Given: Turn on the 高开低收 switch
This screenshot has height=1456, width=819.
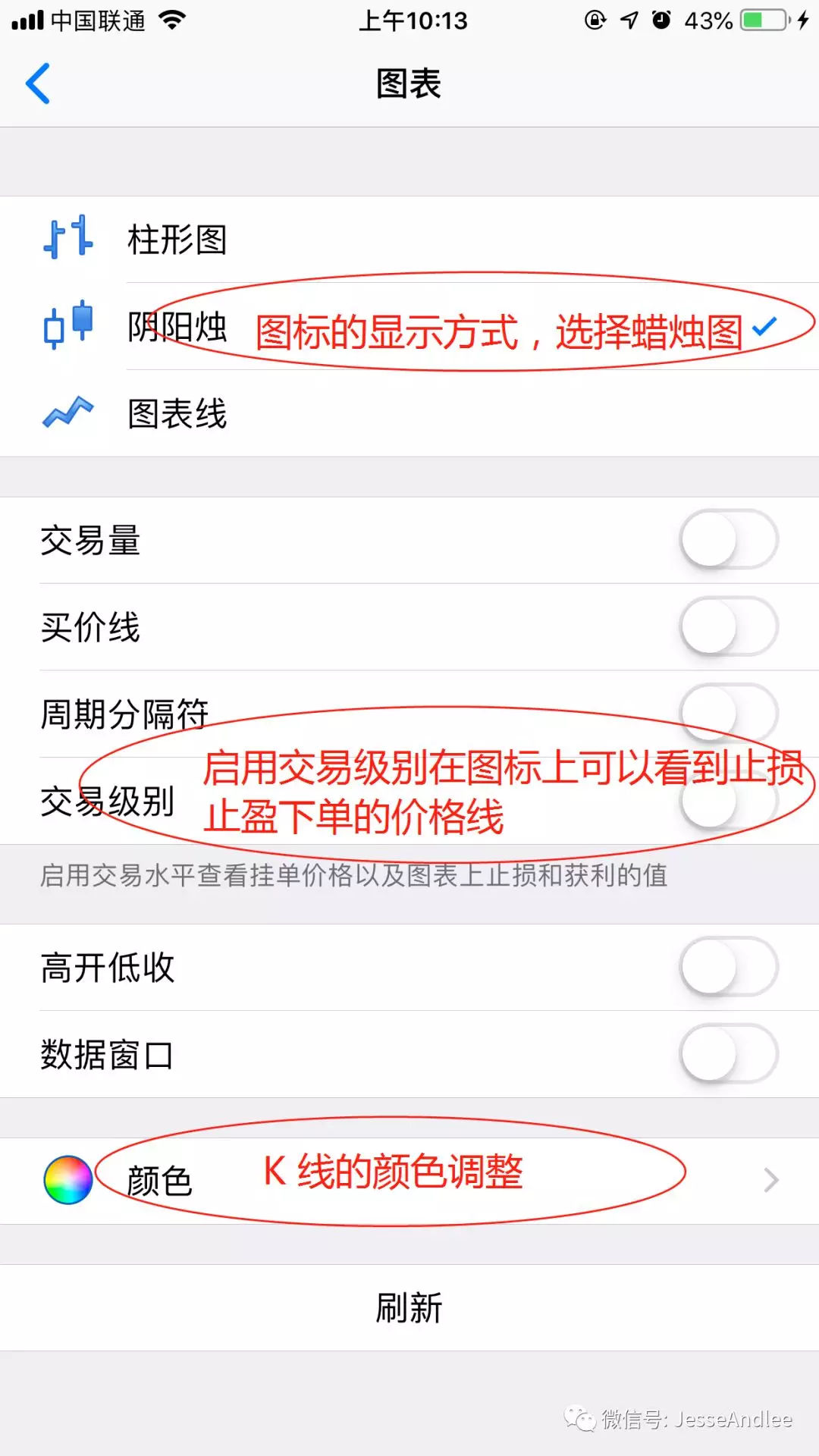Looking at the screenshot, I should [729, 968].
